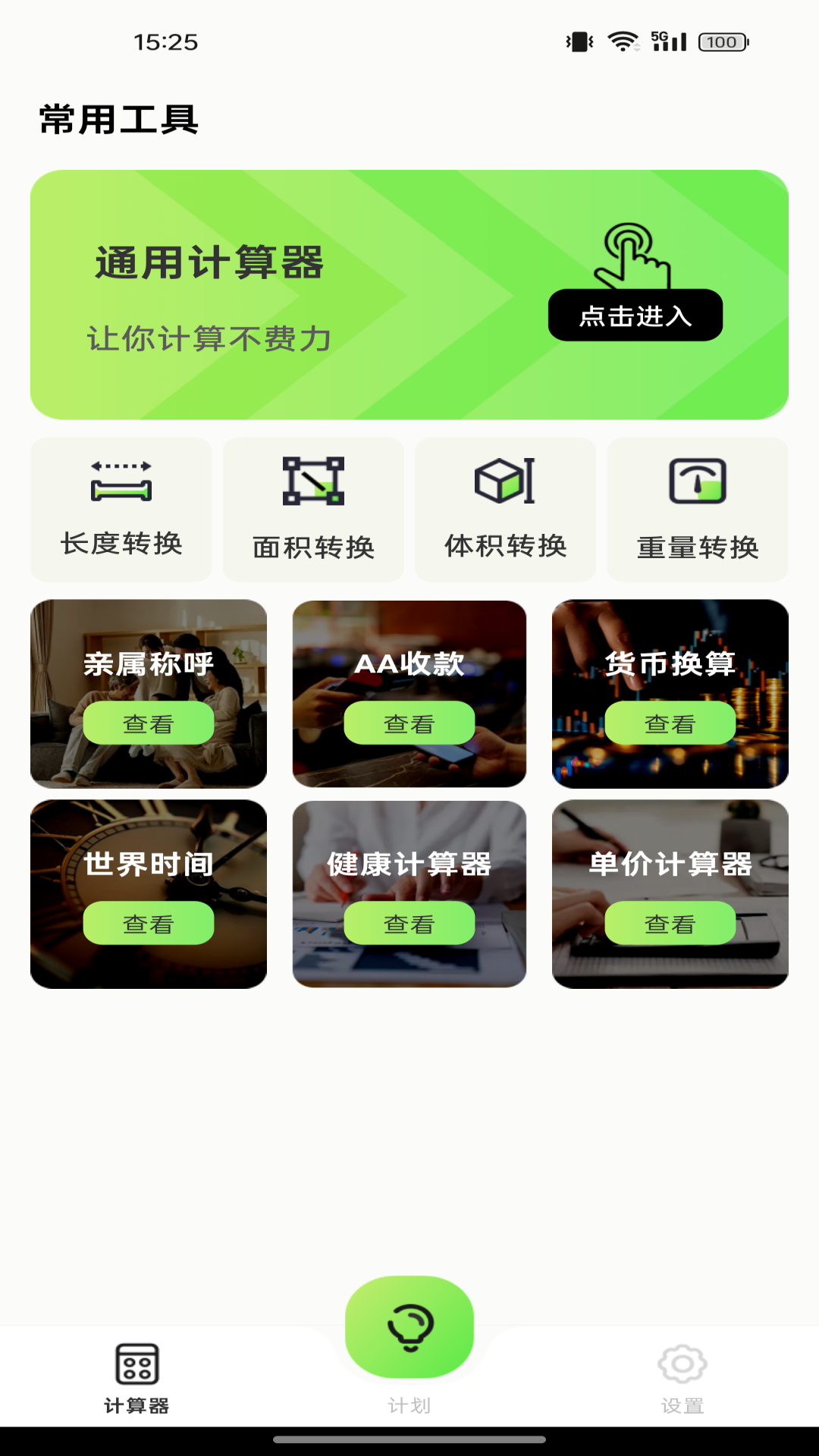Click 查看 under AA收款
The height and width of the screenshot is (1456, 819).
pos(410,724)
